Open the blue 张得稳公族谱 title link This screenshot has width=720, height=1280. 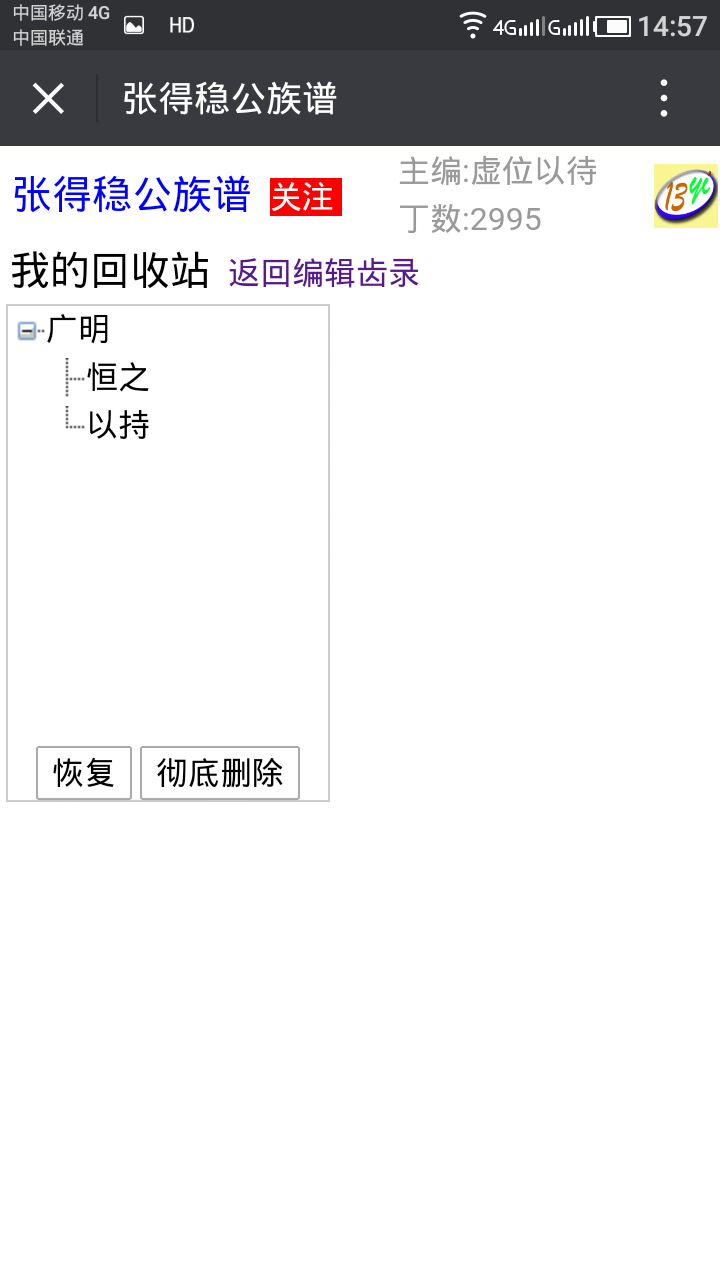click(131, 195)
